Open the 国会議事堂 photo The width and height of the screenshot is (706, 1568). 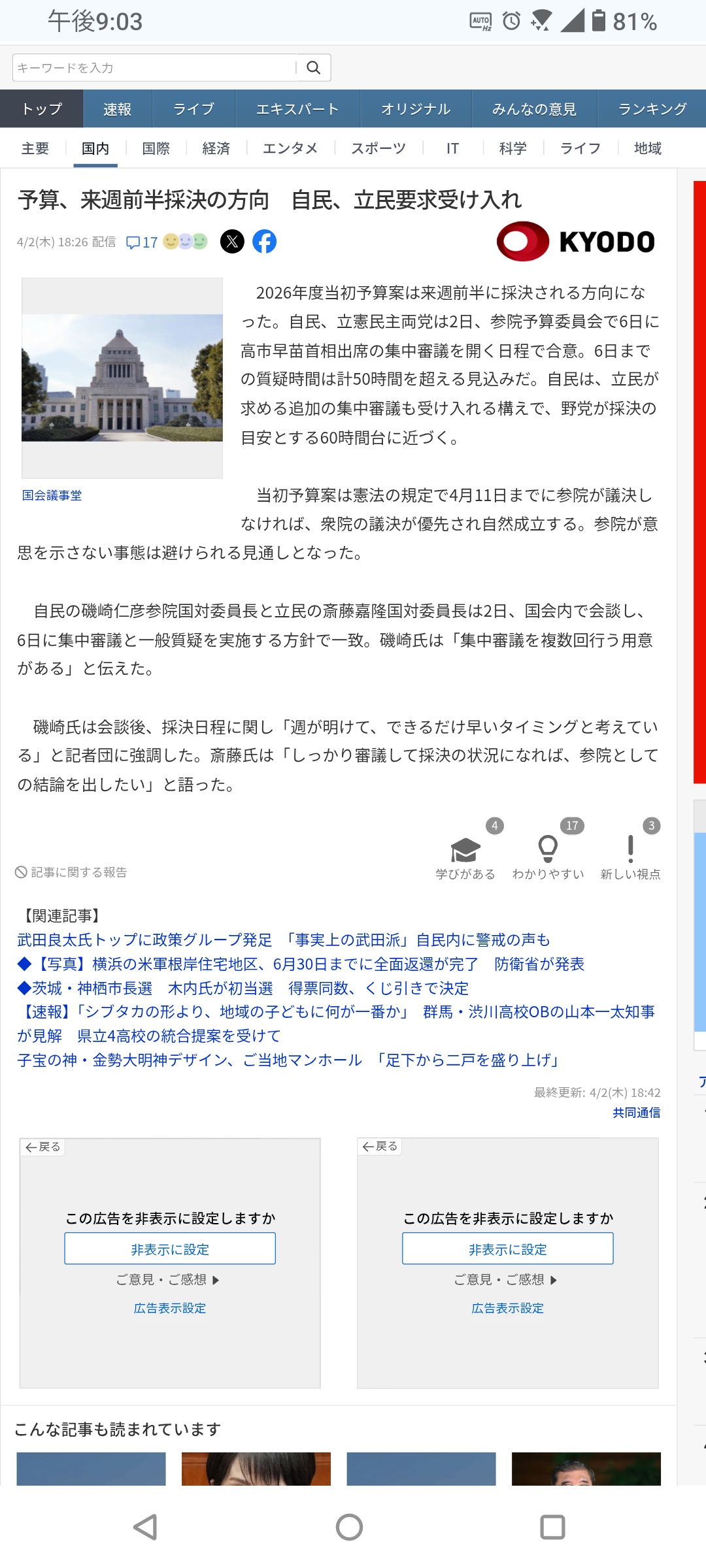pyautogui.click(x=122, y=378)
